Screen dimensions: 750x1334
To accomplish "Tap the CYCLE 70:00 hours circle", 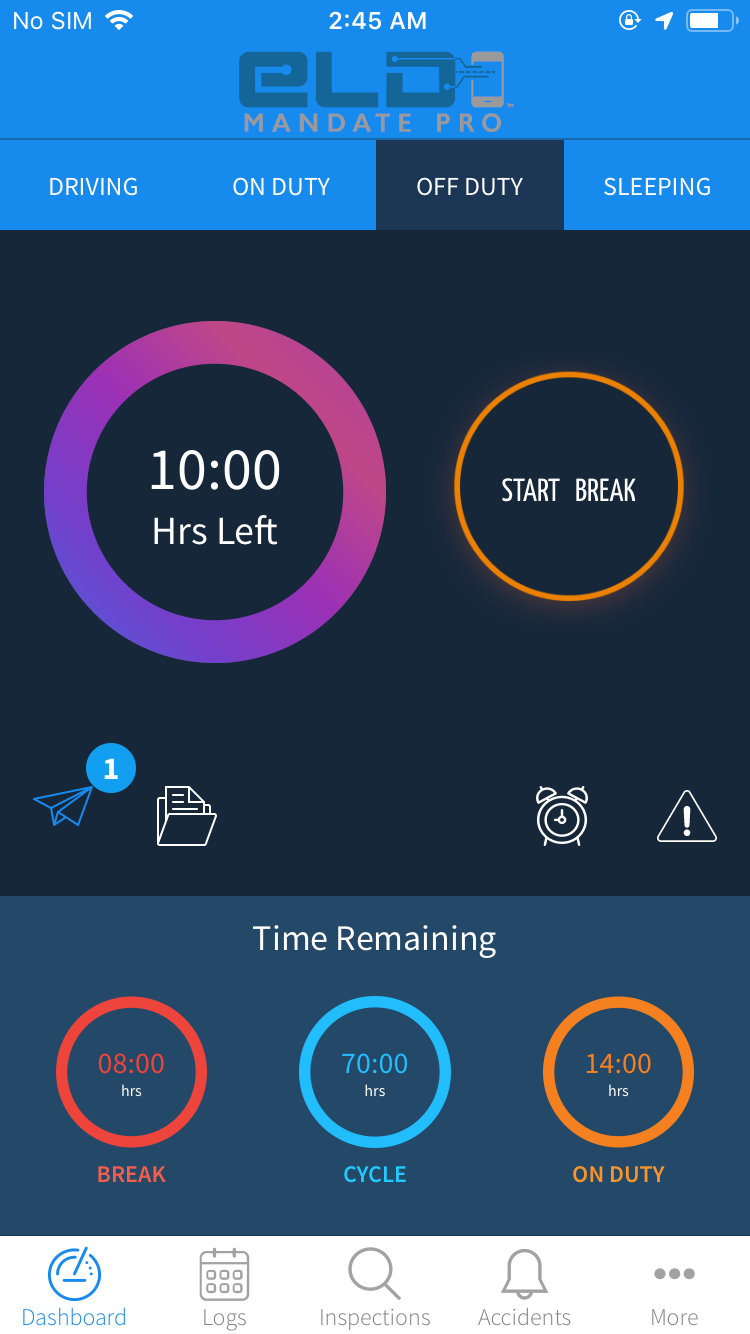I will coord(375,1071).
